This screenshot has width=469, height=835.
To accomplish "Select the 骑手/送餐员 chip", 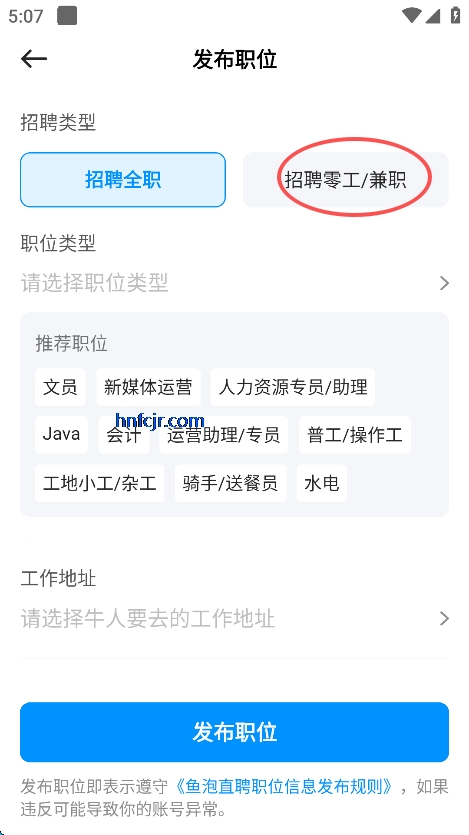I will point(231,483).
